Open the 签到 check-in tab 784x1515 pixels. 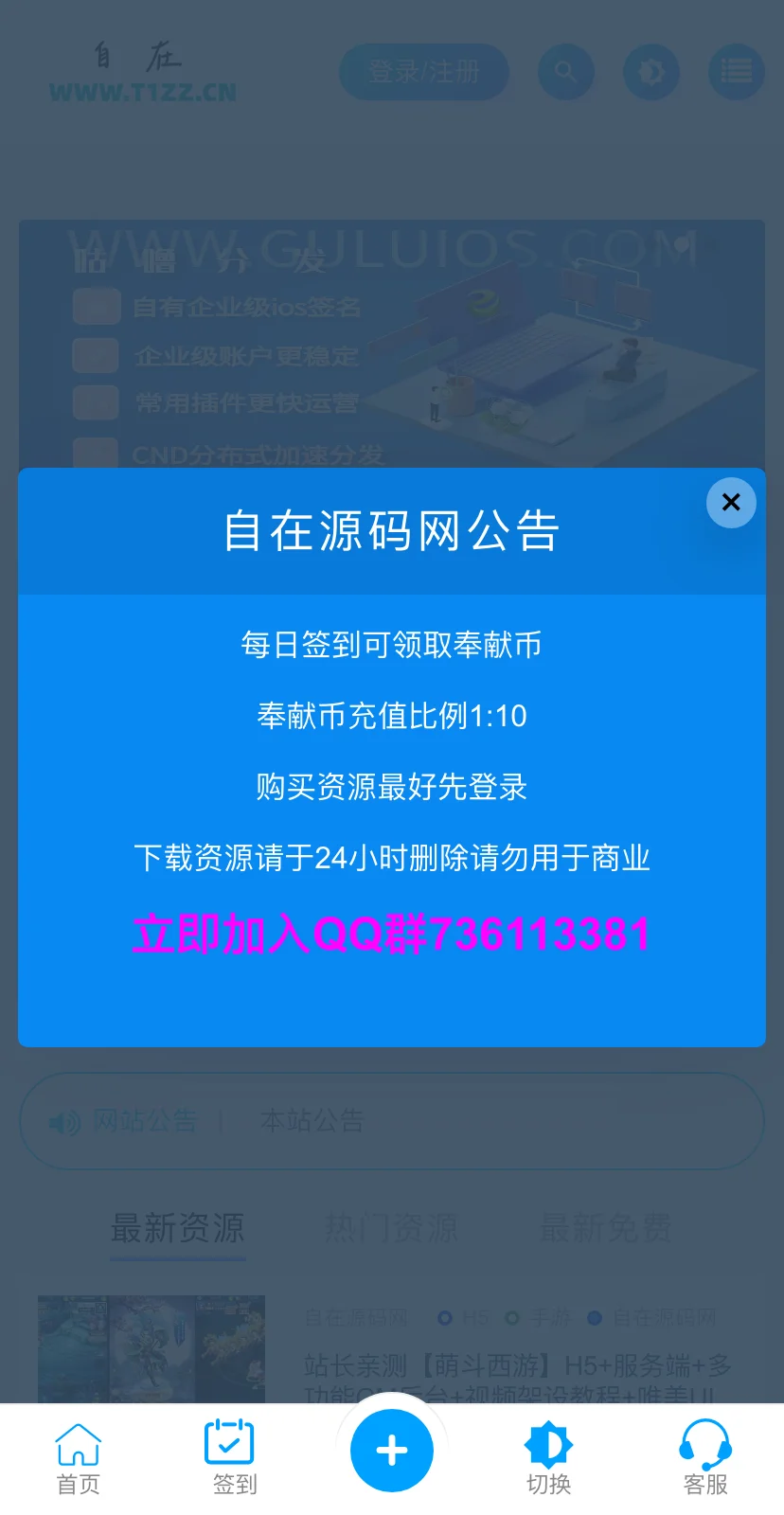[234, 1457]
